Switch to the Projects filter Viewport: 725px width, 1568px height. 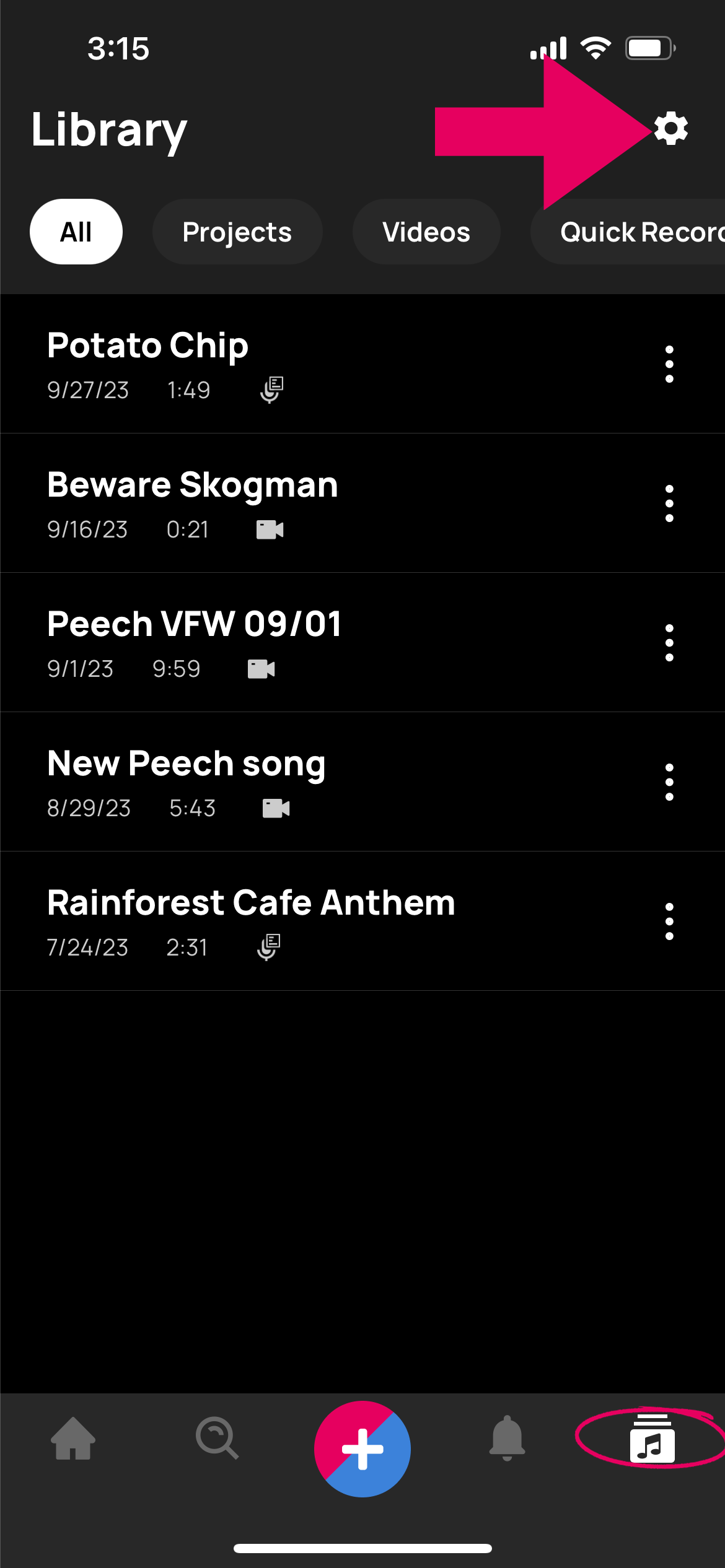237,232
